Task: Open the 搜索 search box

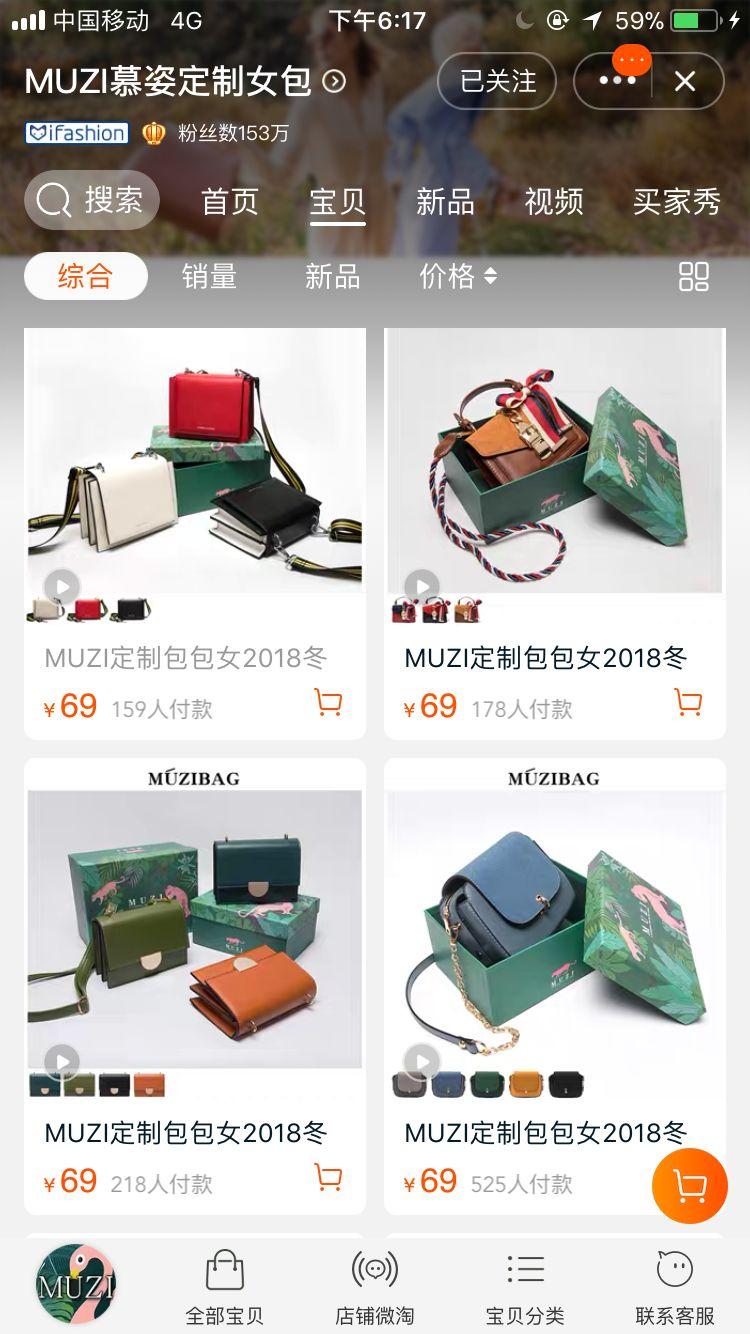Action: pos(92,201)
